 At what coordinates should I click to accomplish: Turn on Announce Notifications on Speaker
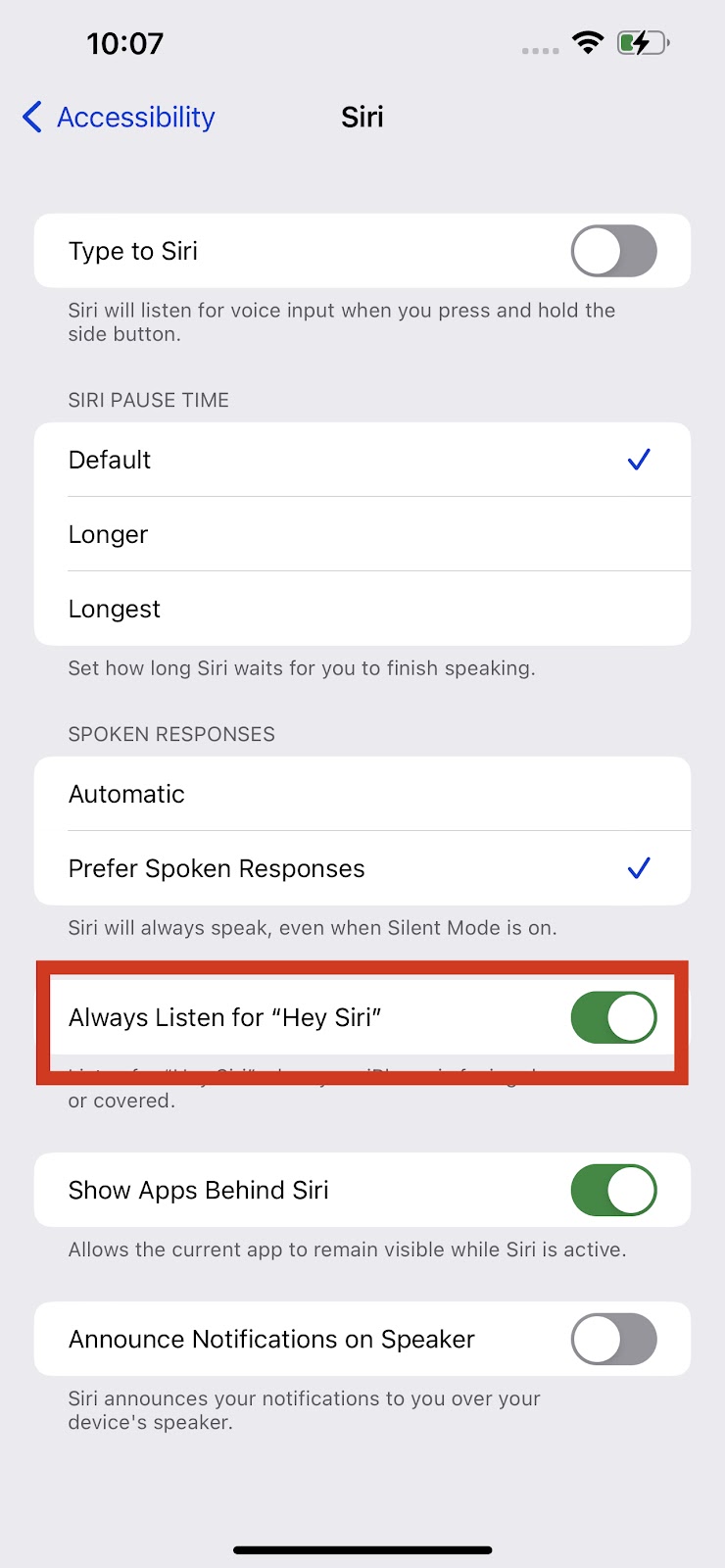pos(613,1339)
